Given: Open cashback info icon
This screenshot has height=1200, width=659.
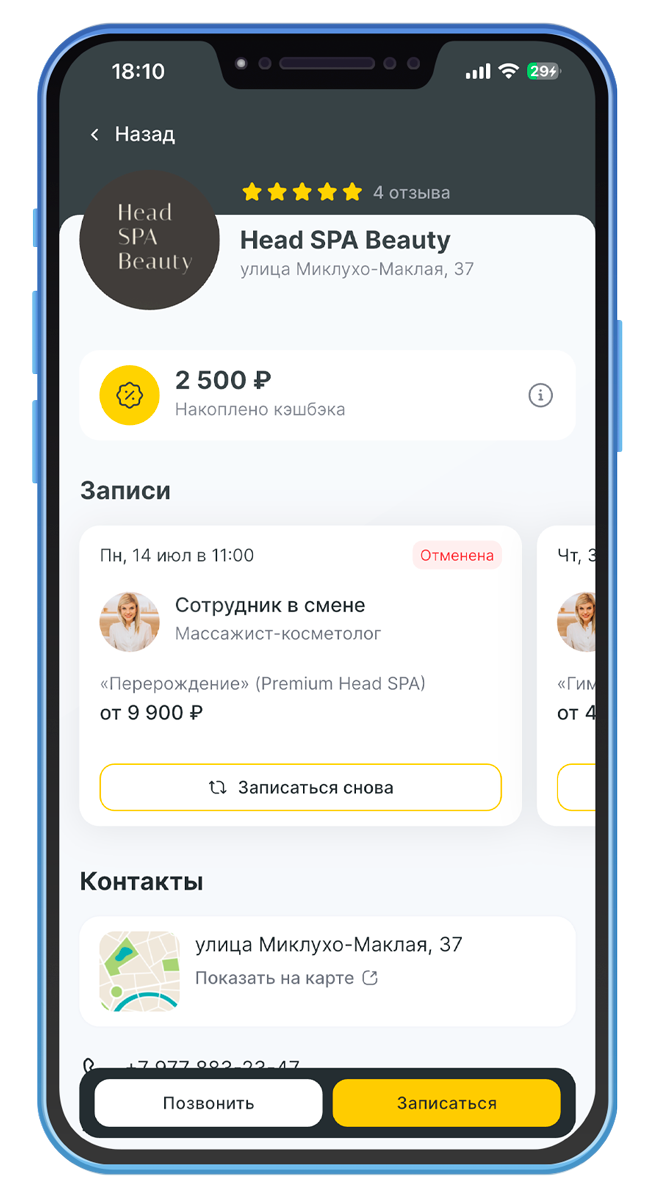Looking at the screenshot, I should point(540,396).
